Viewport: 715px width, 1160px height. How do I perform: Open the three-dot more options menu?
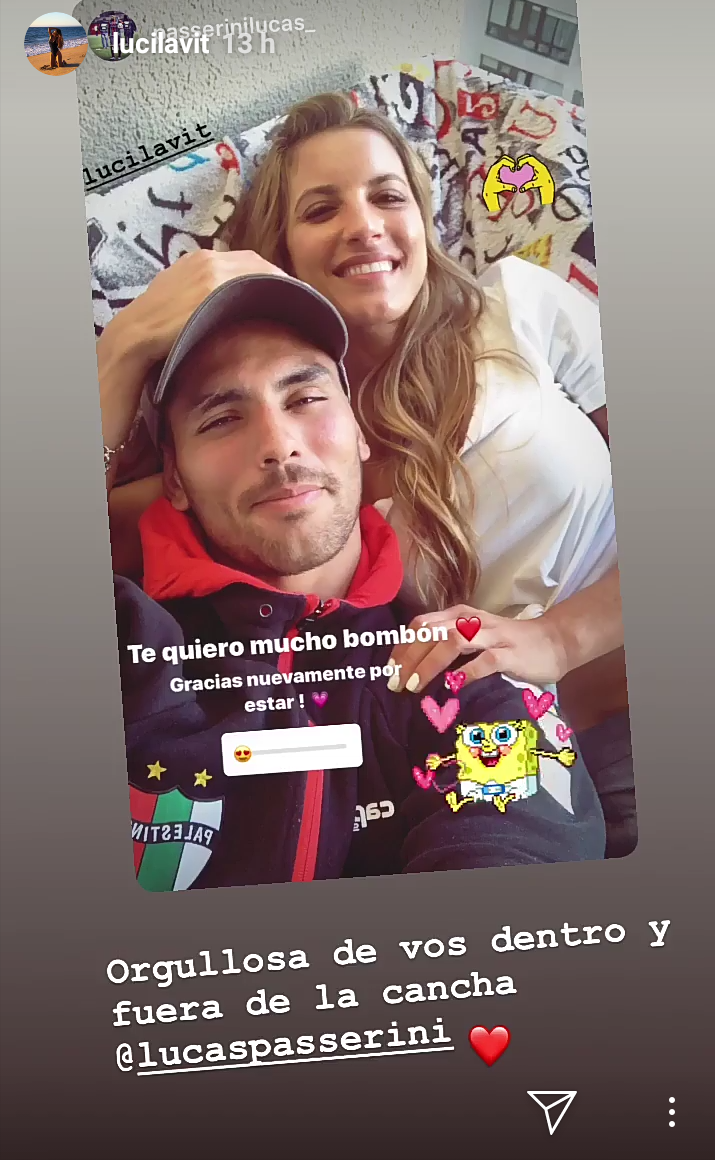(x=672, y=1112)
